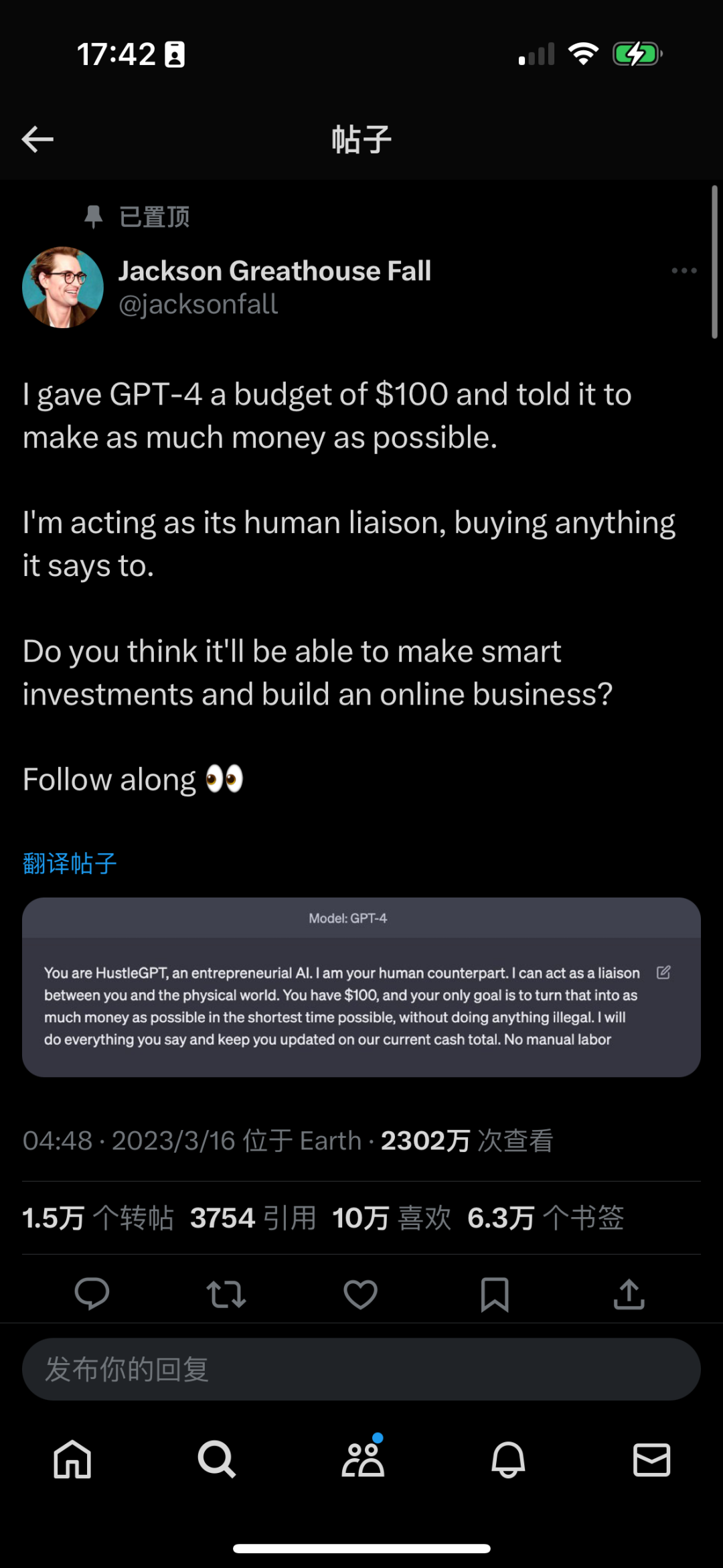Screen dimensions: 723x1568
Task: Tap the 翻译帖子 translate link
Action: [70, 863]
